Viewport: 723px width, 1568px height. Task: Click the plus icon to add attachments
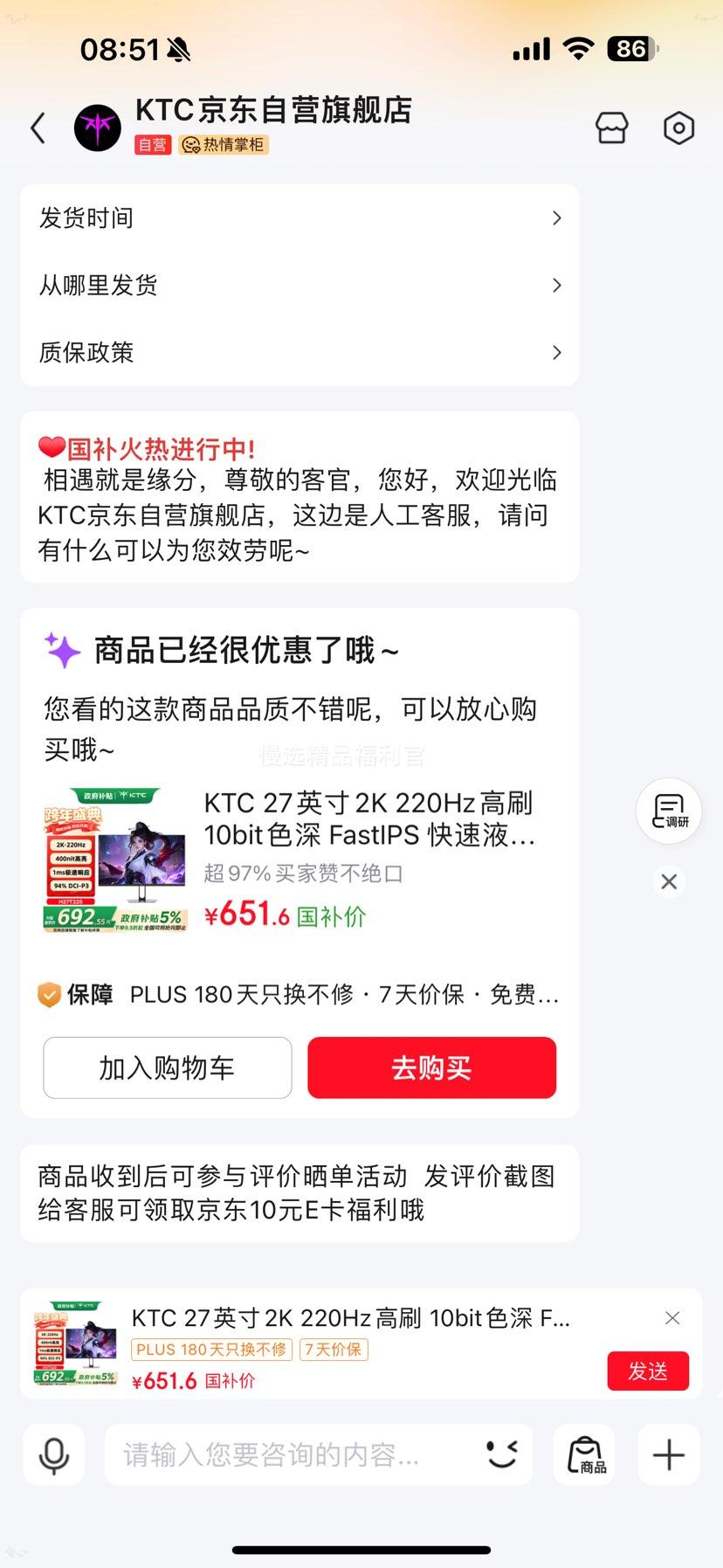(667, 1454)
